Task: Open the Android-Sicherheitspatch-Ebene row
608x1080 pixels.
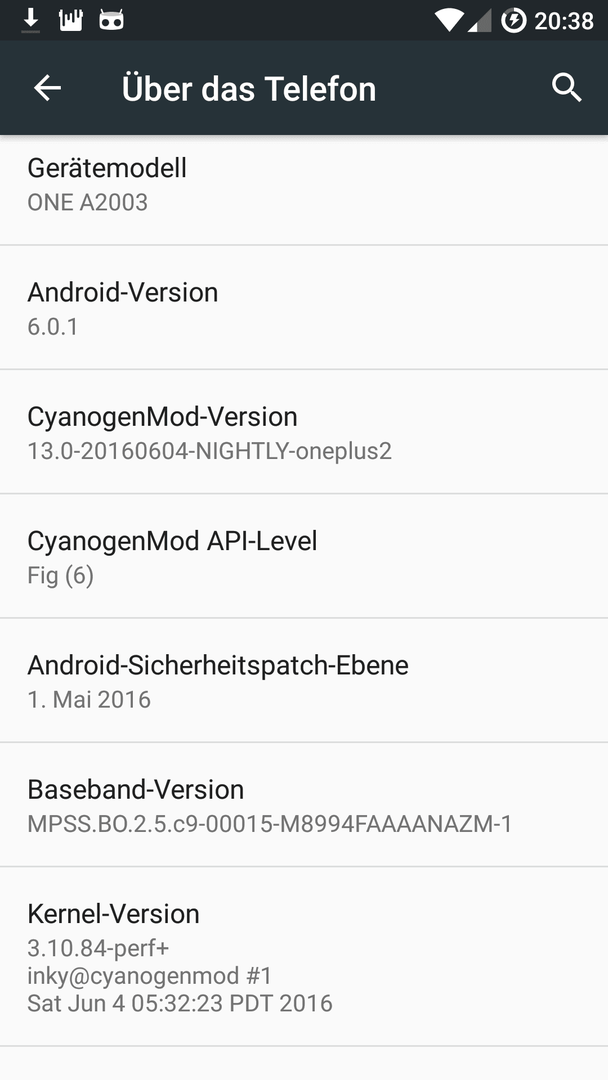Action: click(304, 681)
